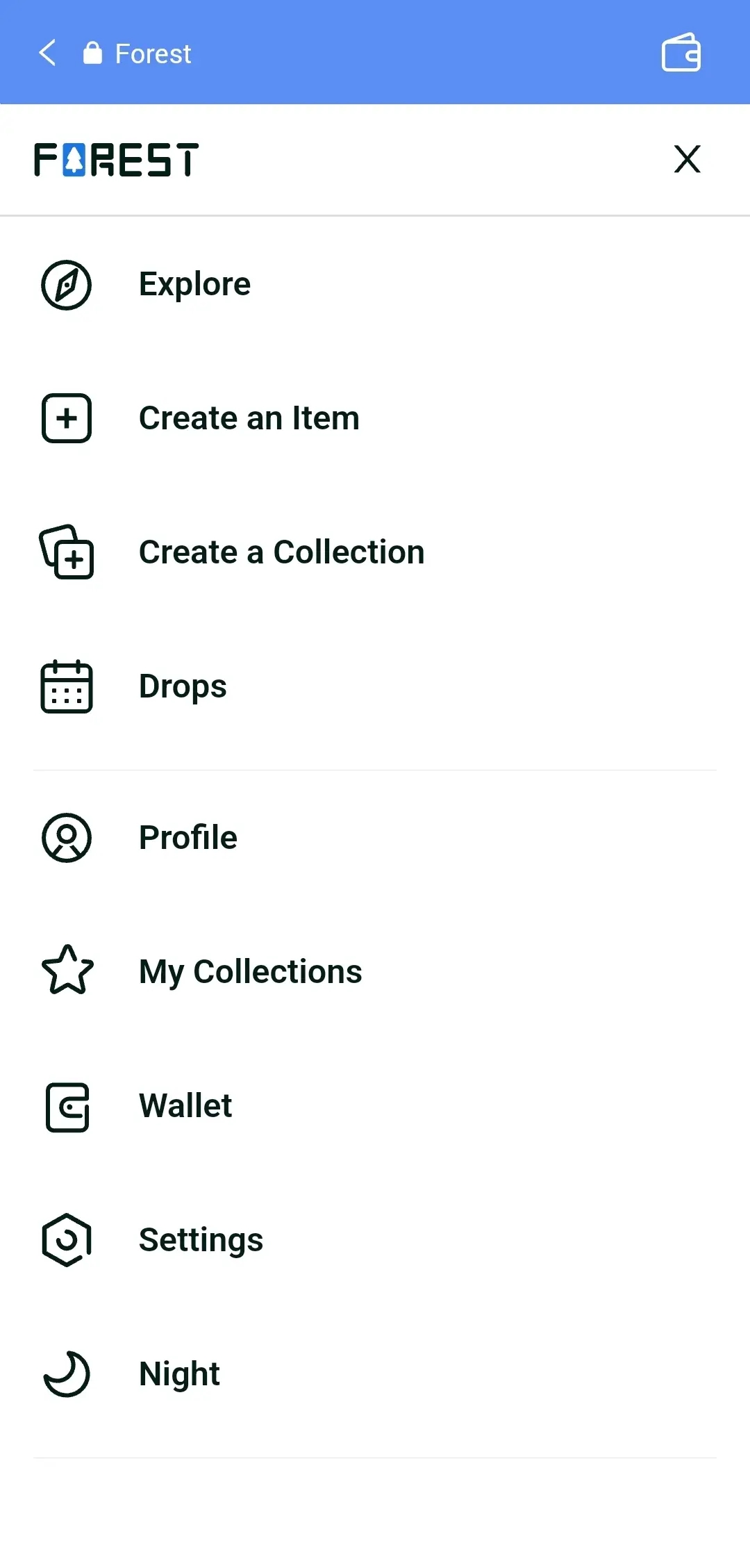
Task: View my Profile
Action: click(187, 837)
